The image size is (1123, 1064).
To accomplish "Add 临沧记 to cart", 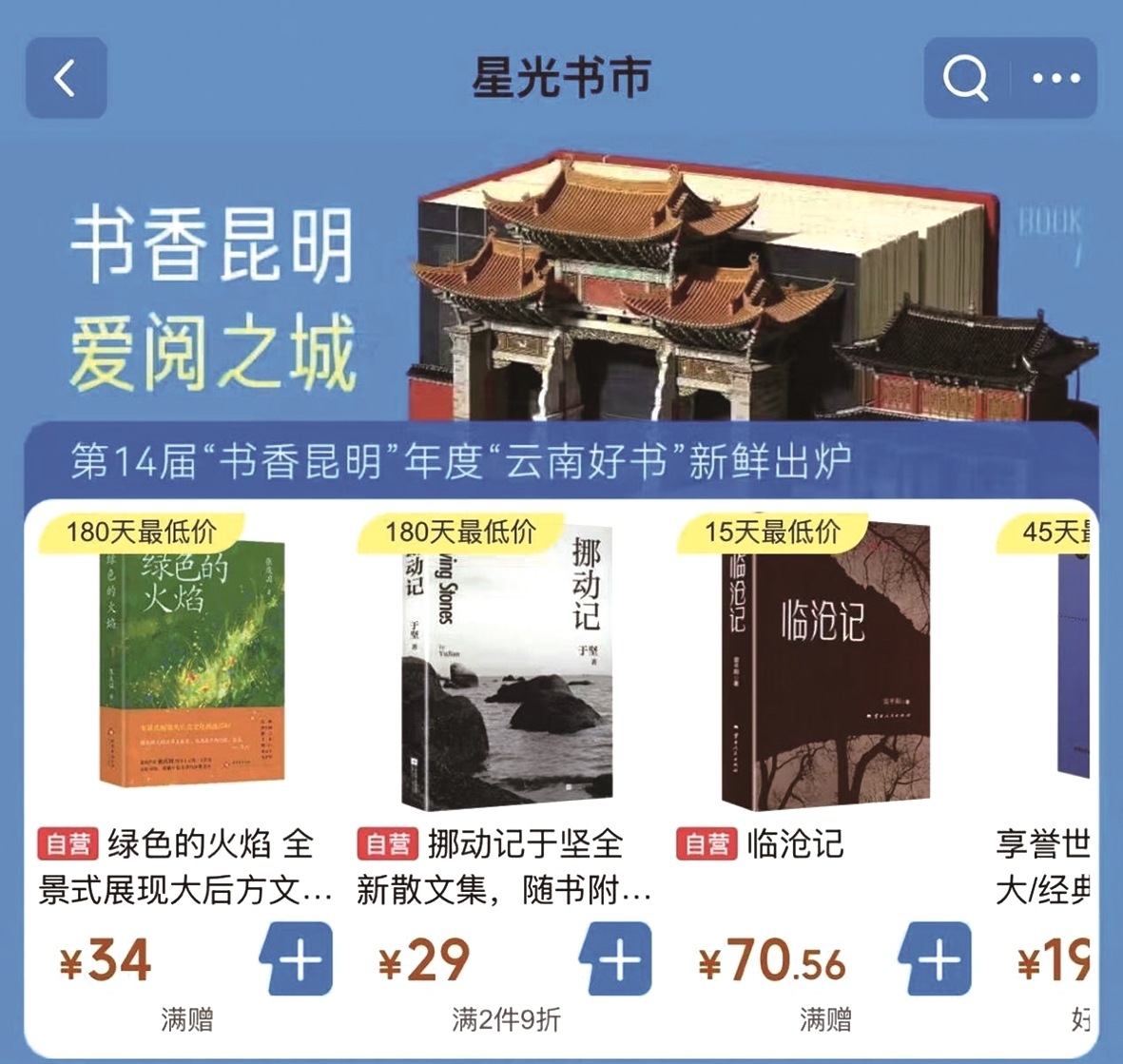I will click(938, 959).
